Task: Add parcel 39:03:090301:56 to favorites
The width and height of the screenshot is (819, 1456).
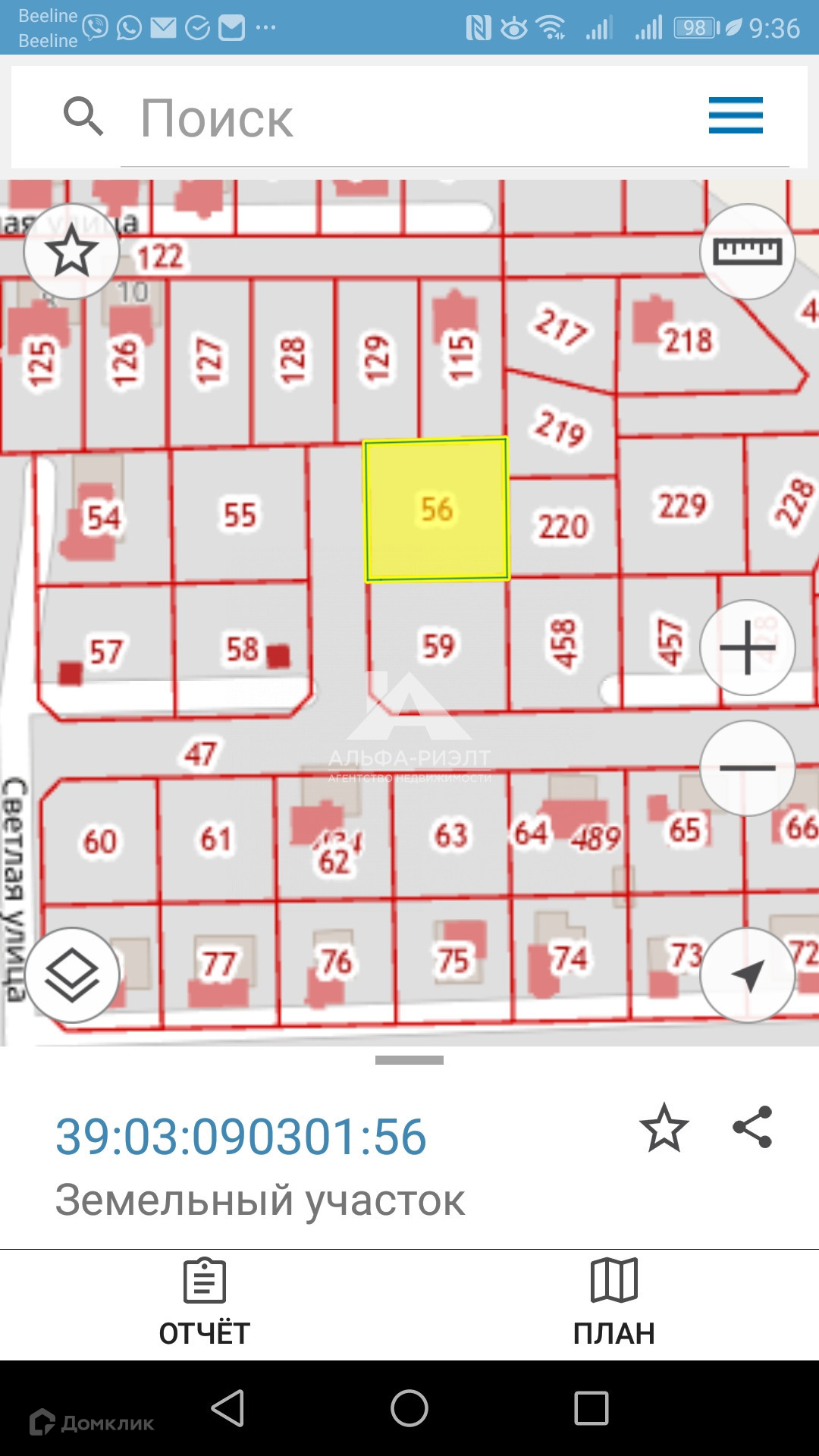Action: click(664, 1128)
